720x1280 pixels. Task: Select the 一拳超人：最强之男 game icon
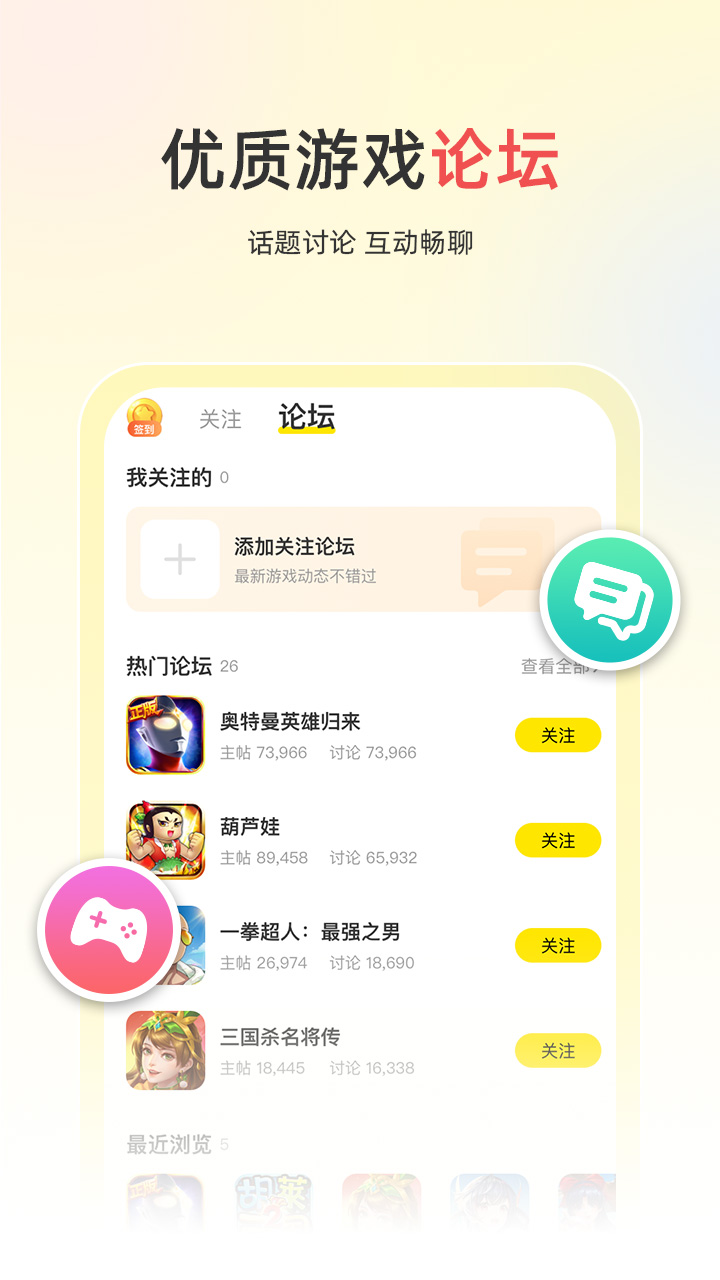(x=166, y=945)
